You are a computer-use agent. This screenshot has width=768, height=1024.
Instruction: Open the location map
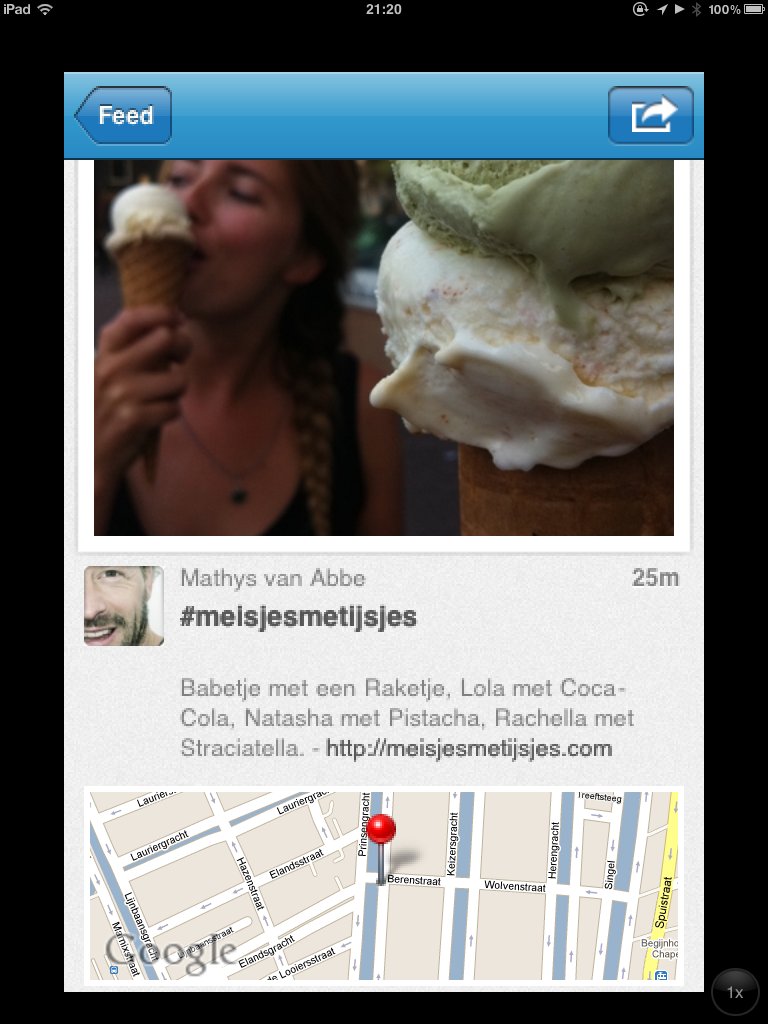384,885
